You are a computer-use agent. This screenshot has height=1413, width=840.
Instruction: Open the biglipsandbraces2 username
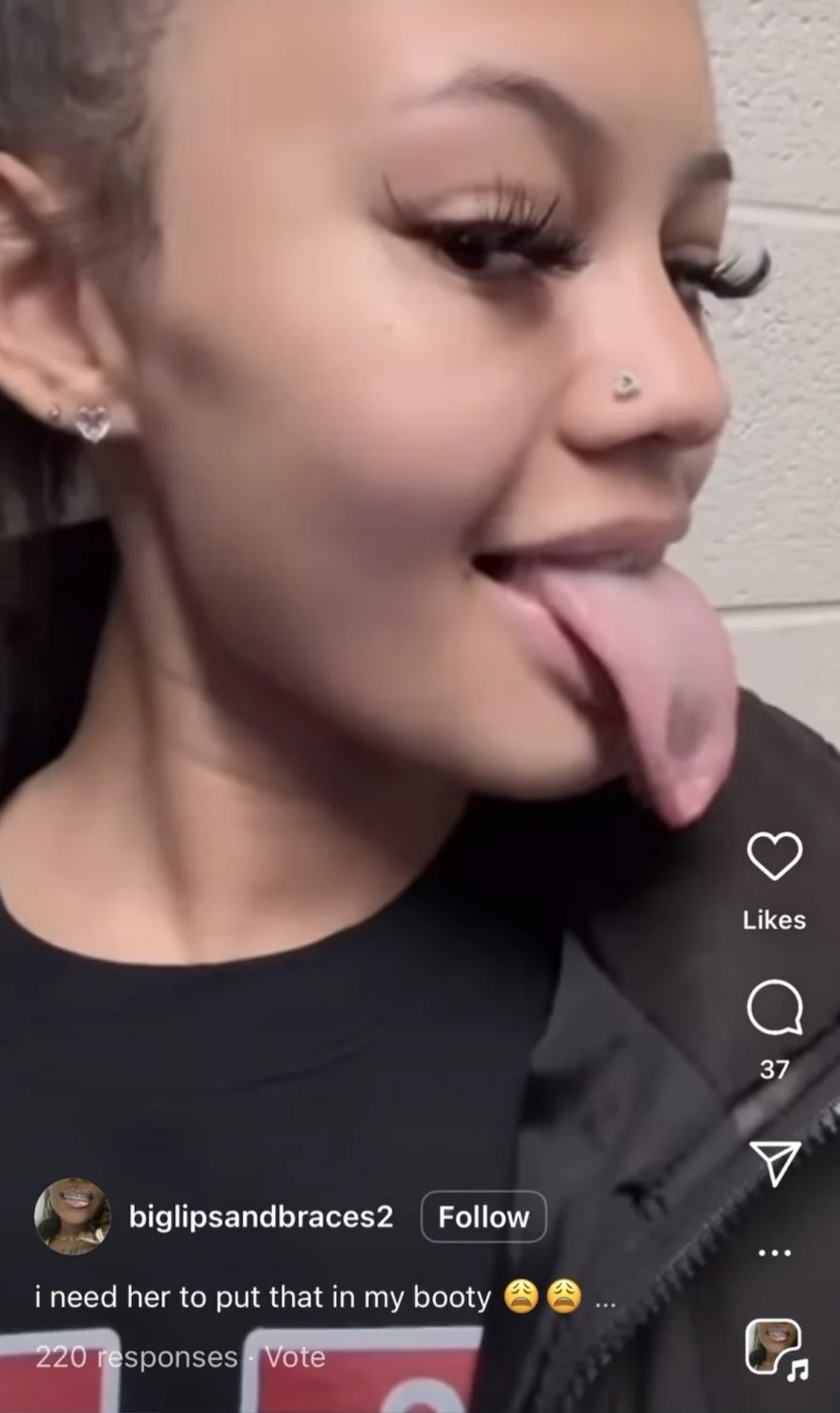(x=261, y=1217)
